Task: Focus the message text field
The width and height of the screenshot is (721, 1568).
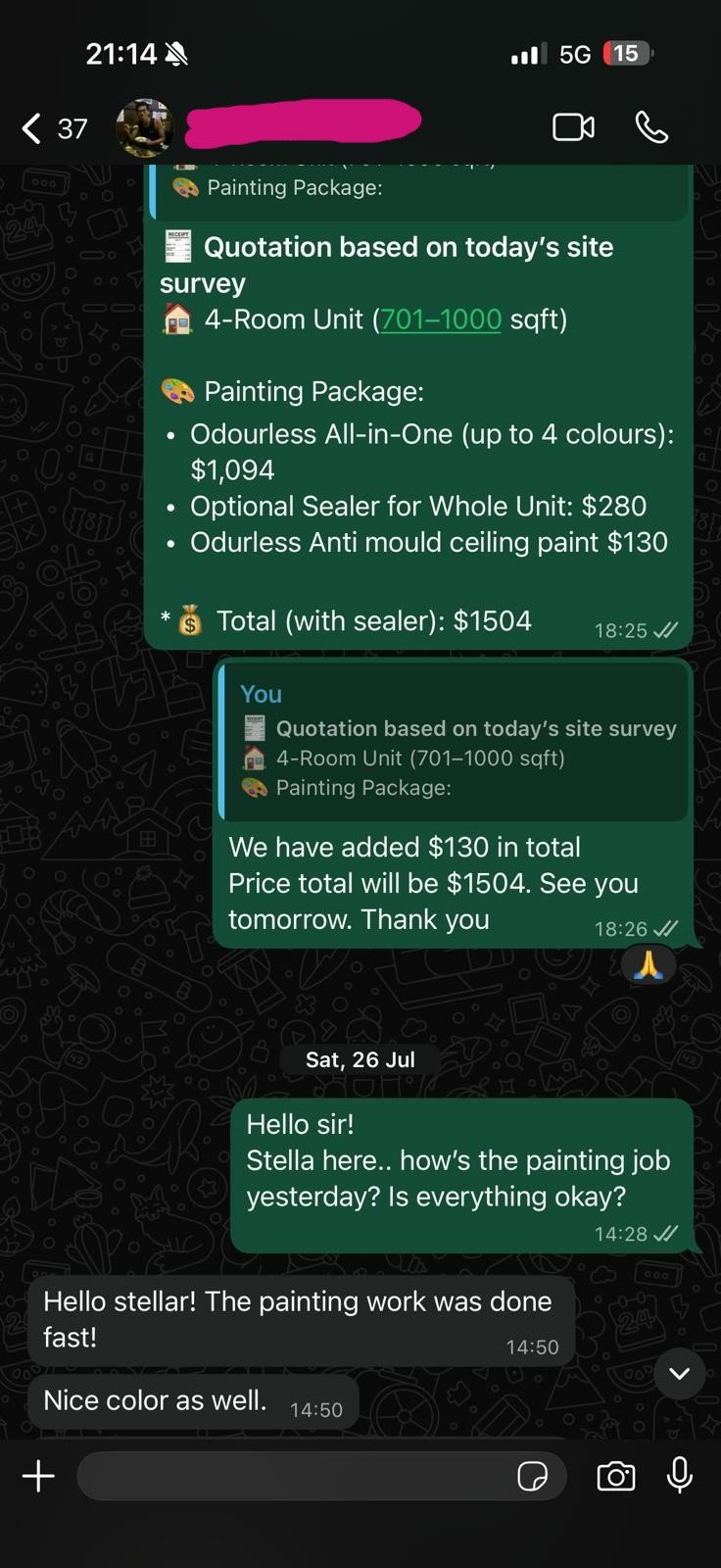Action: (294, 1476)
